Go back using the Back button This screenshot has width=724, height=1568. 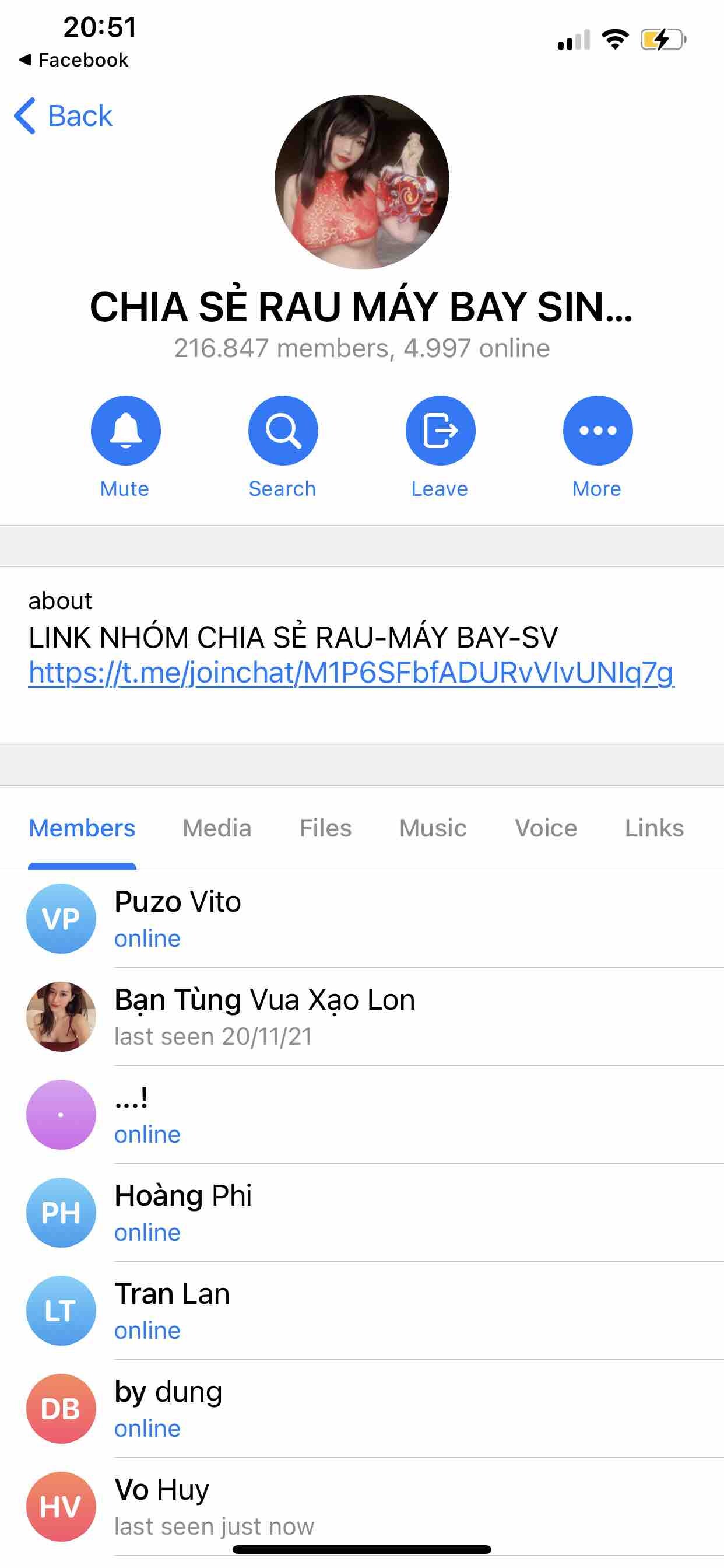tap(64, 116)
